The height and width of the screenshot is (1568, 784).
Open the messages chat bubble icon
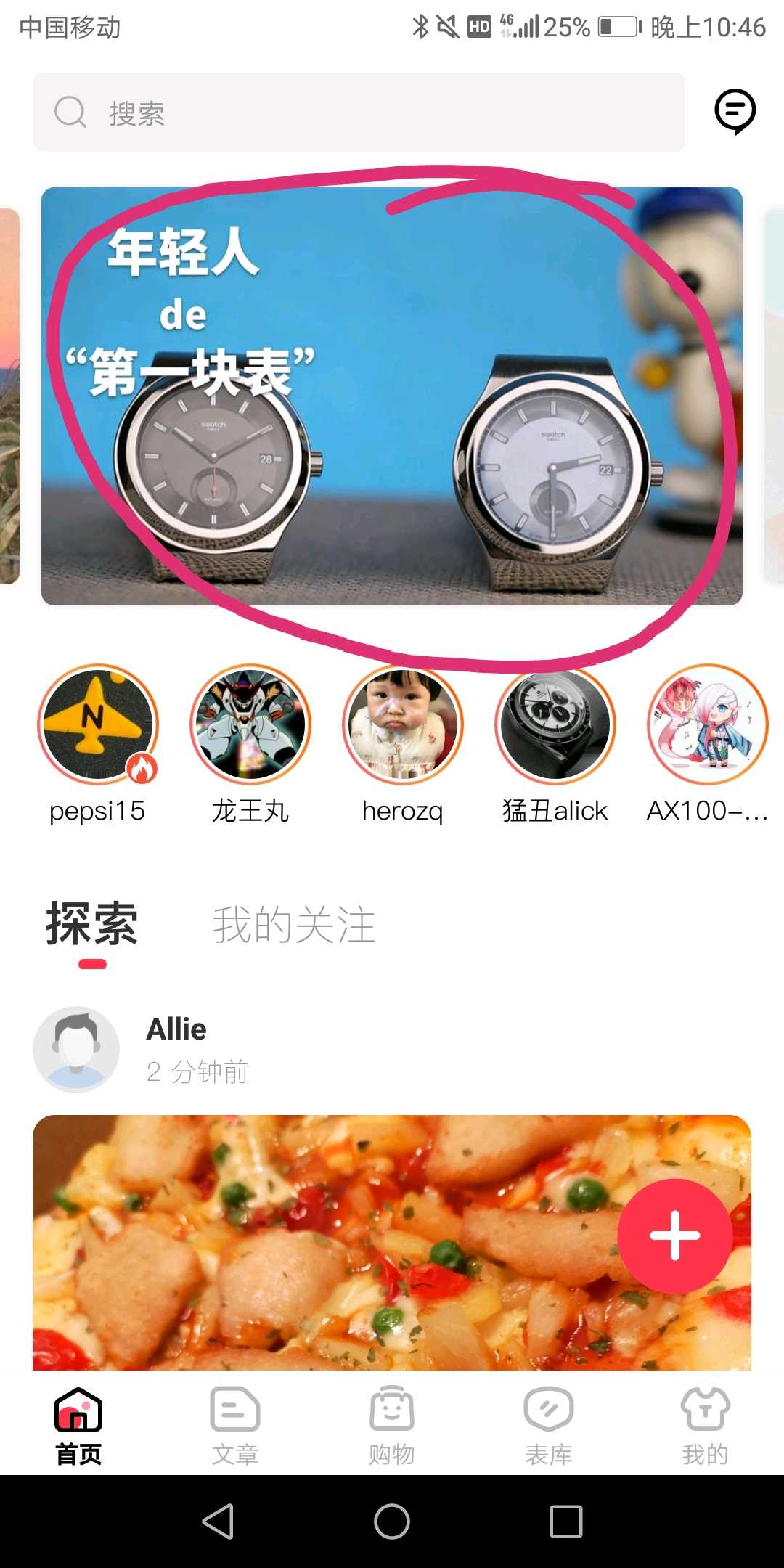[x=735, y=111]
